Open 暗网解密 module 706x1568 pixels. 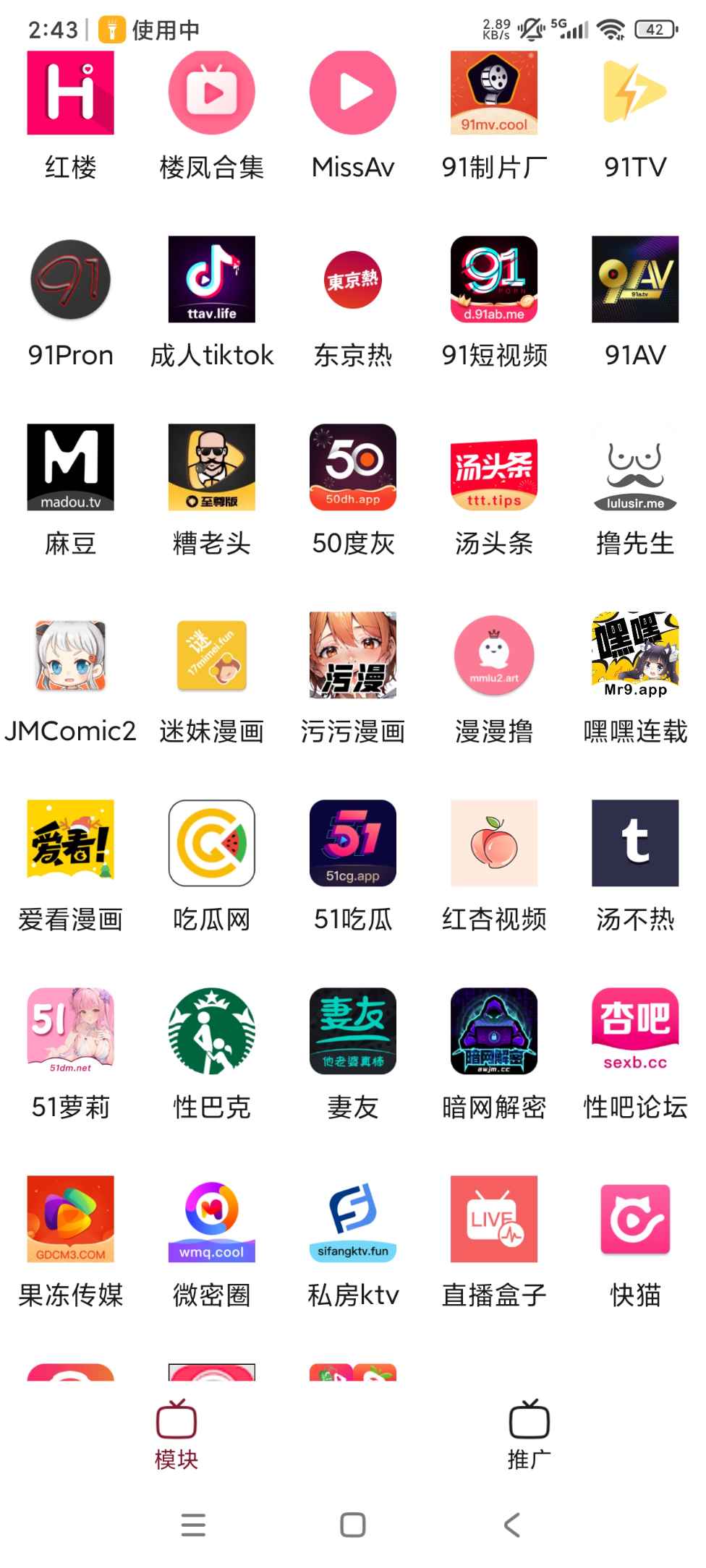coord(493,1031)
